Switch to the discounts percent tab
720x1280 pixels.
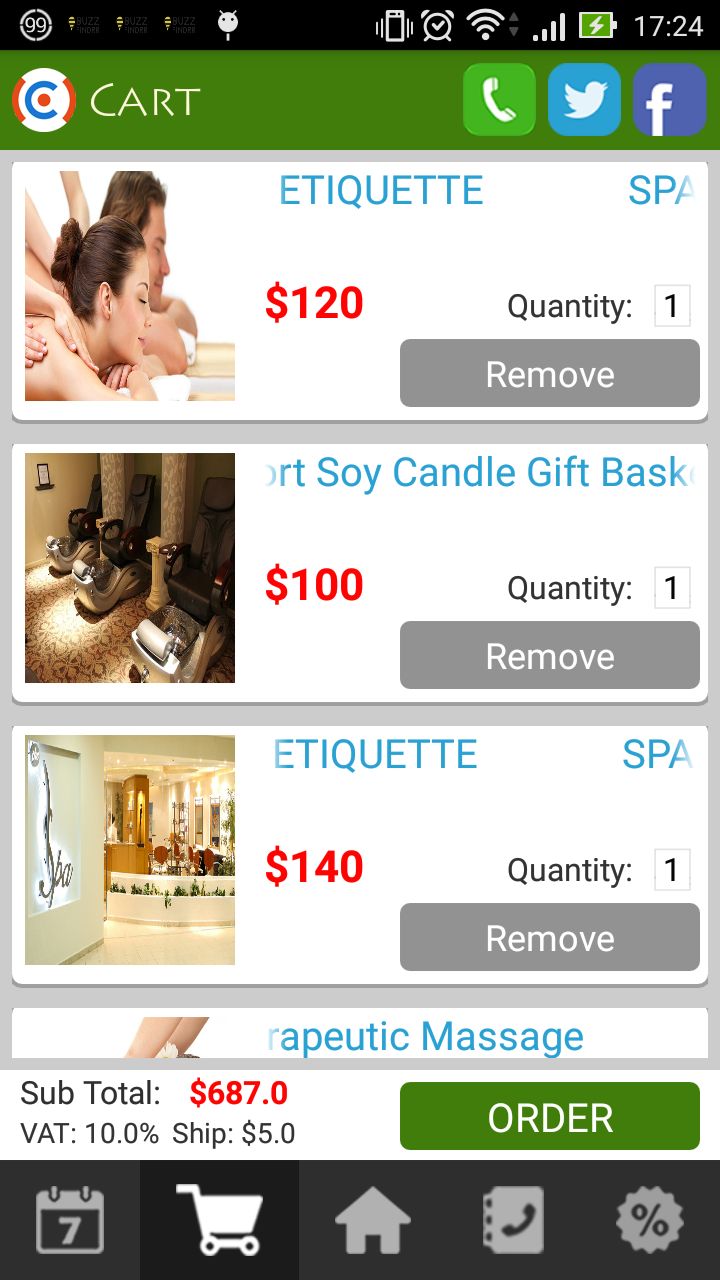649,1221
